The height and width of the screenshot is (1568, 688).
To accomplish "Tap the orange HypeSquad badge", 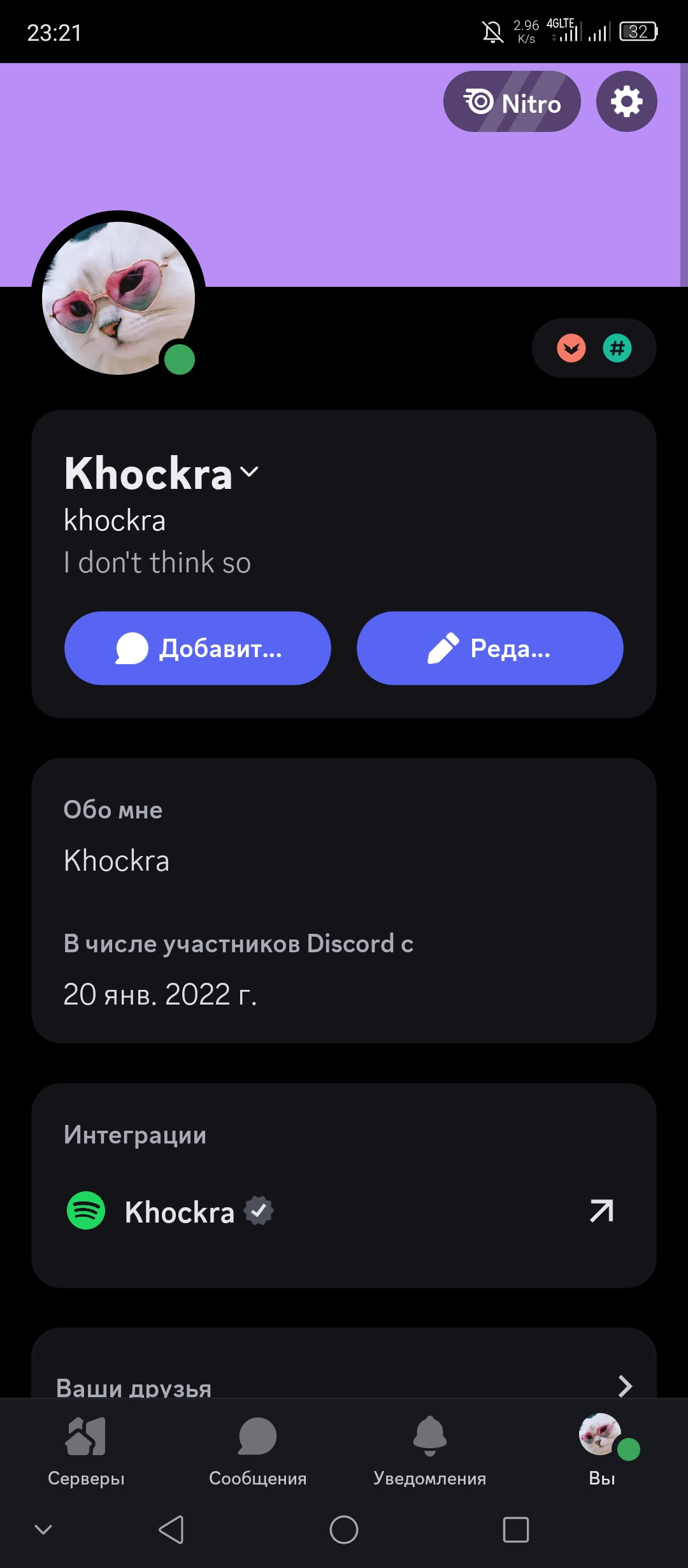I will coord(571,348).
